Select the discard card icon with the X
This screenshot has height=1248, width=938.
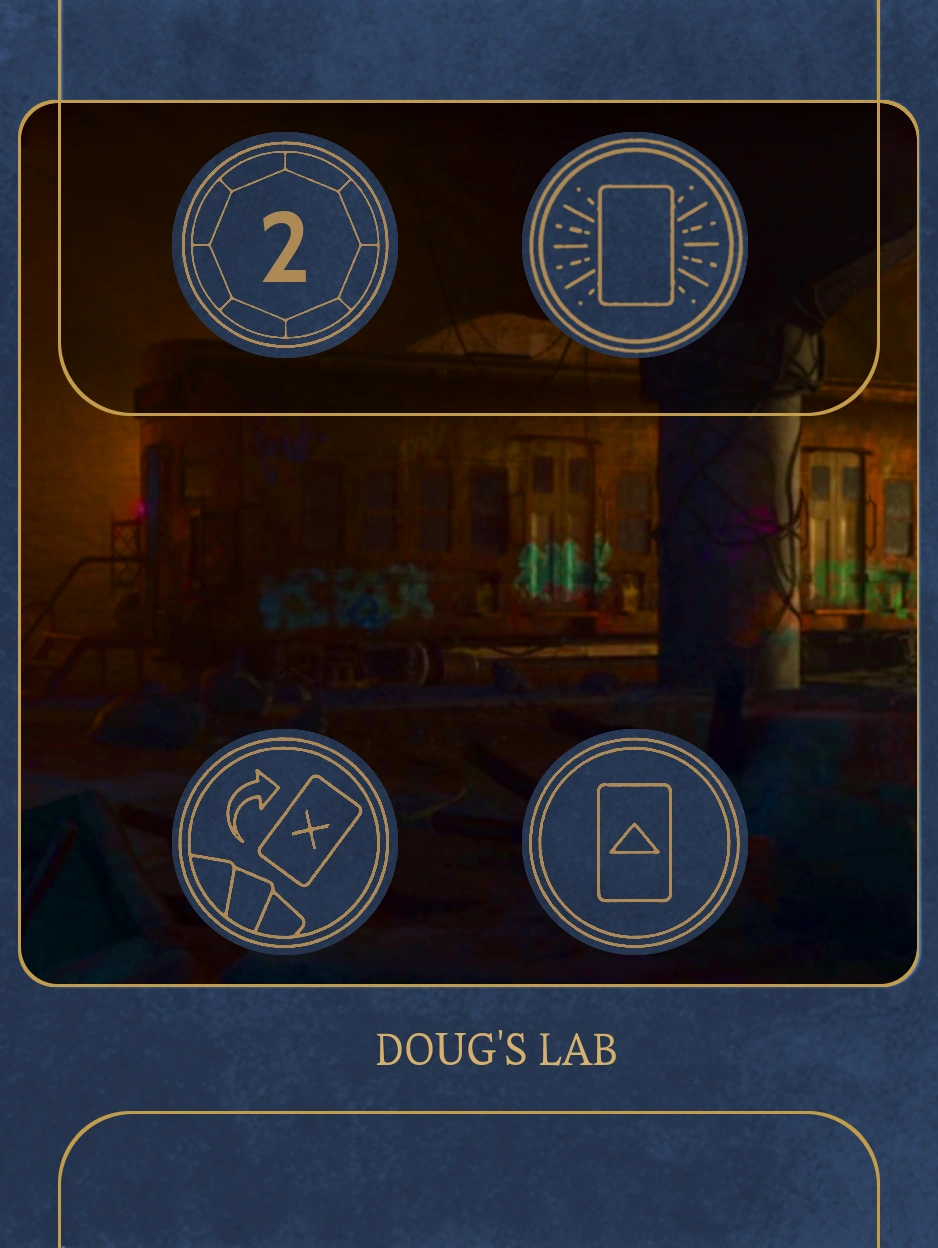coord(283,843)
